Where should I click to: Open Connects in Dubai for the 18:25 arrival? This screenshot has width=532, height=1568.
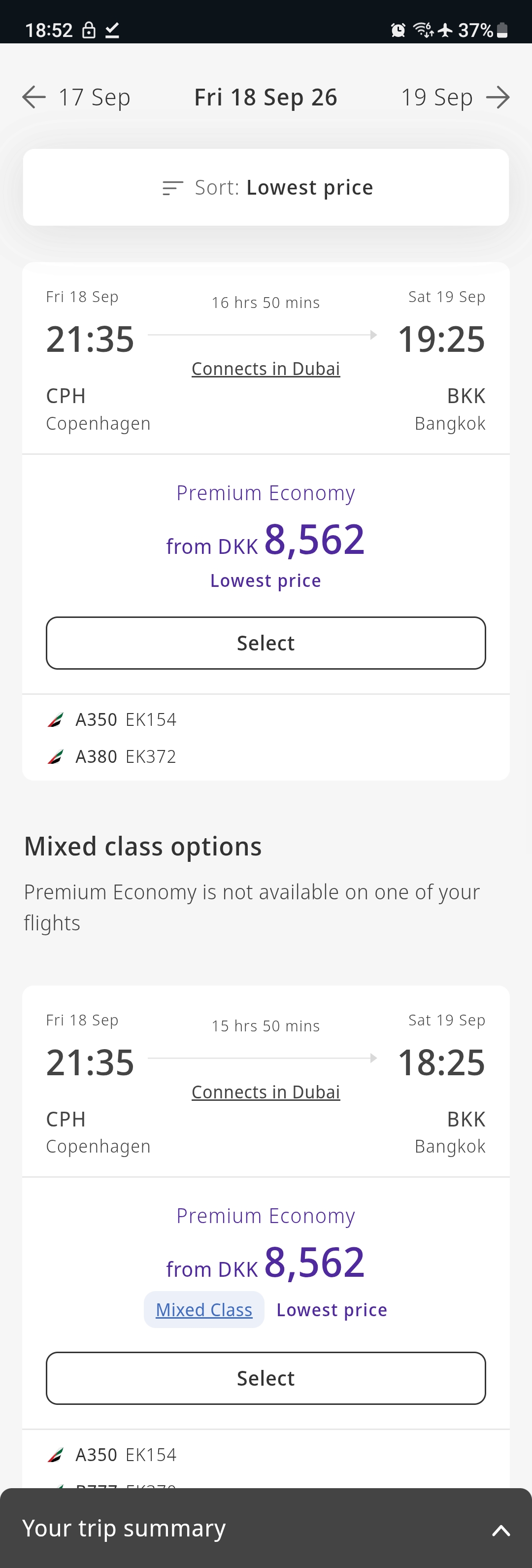[266, 1092]
